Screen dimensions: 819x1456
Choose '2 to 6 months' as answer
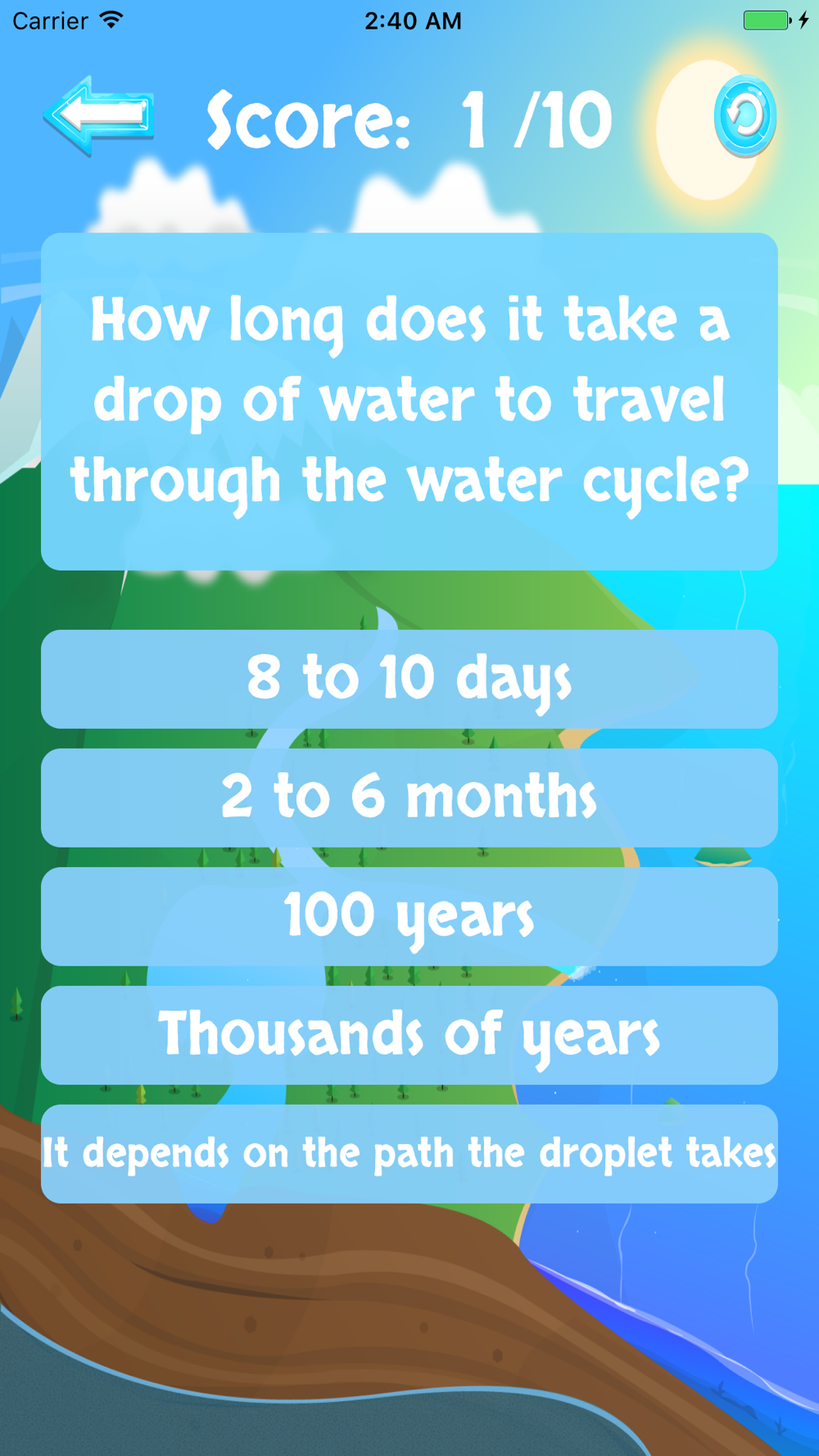click(409, 798)
